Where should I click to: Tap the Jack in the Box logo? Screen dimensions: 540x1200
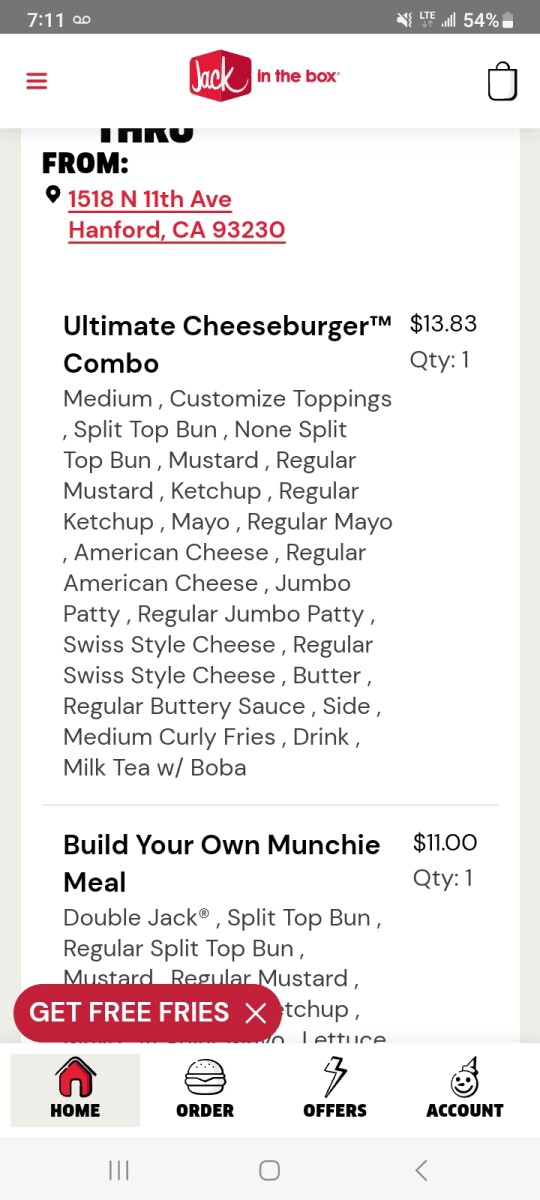(x=264, y=77)
